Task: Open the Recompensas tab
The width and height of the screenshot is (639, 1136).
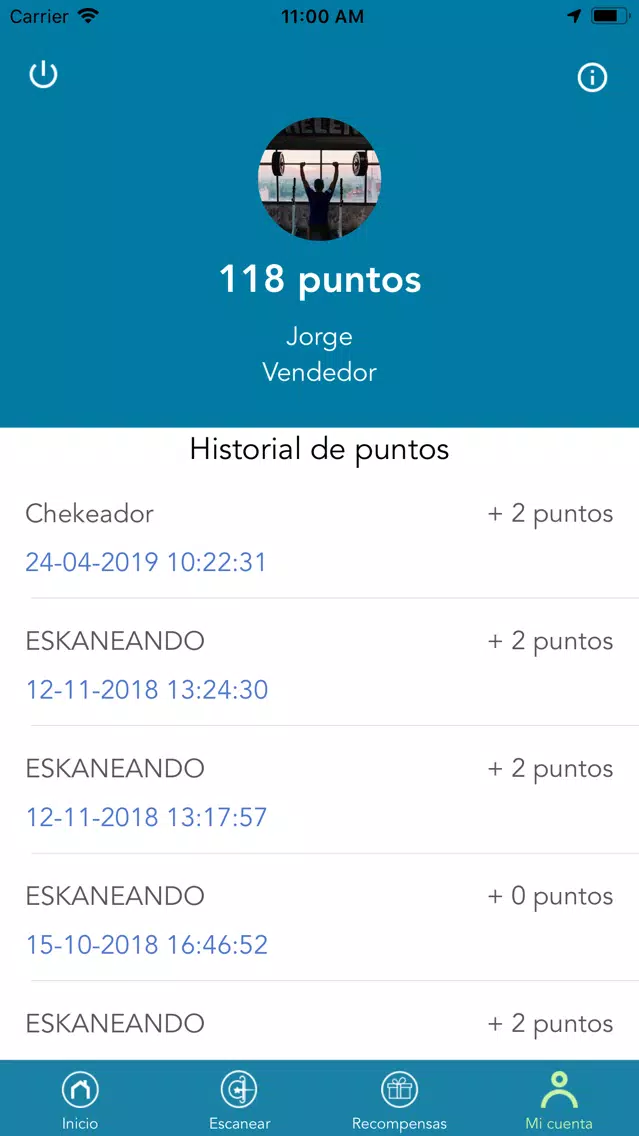Action: coord(399,1099)
